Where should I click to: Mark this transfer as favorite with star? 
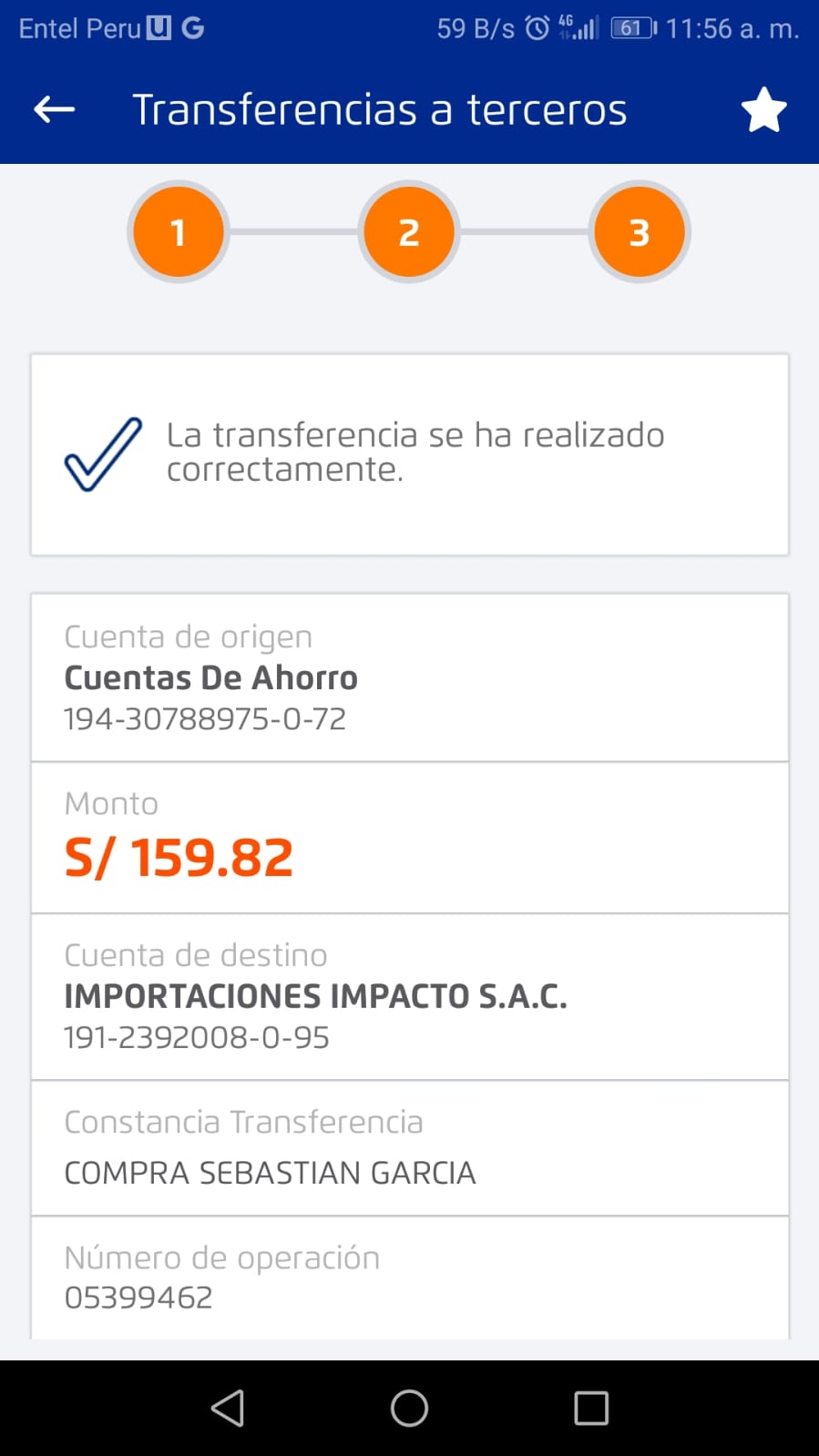(763, 110)
